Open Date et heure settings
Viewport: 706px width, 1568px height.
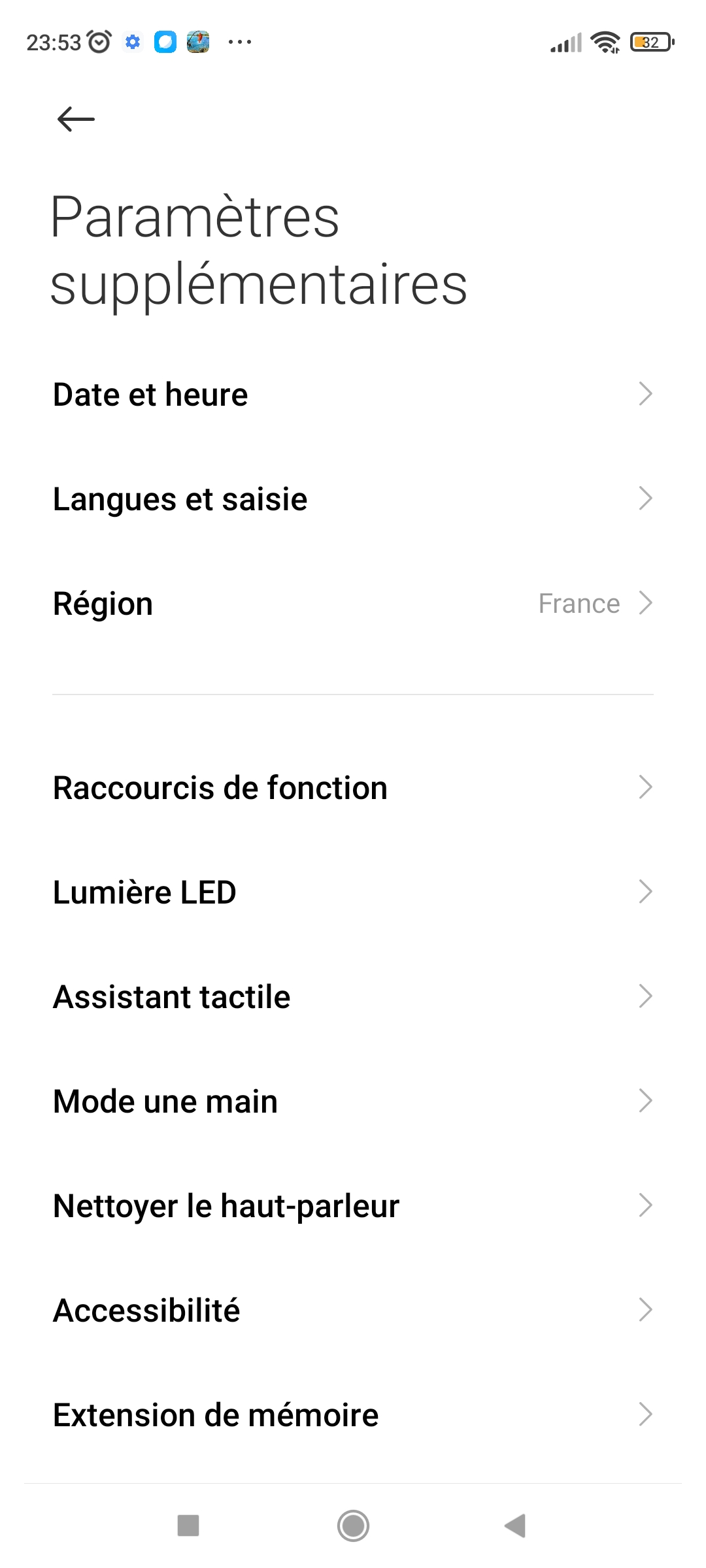click(x=353, y=395)
